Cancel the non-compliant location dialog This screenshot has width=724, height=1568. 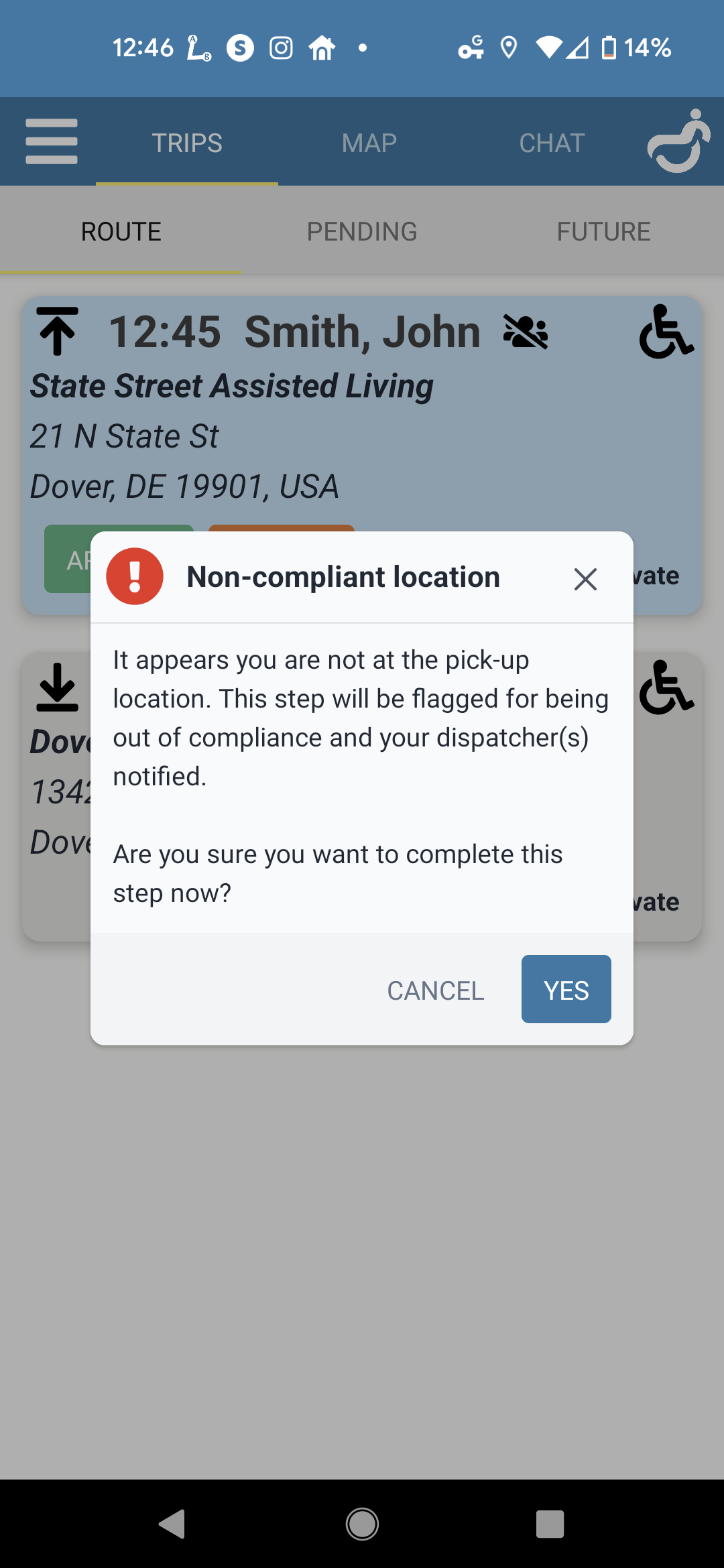point(435,990)
